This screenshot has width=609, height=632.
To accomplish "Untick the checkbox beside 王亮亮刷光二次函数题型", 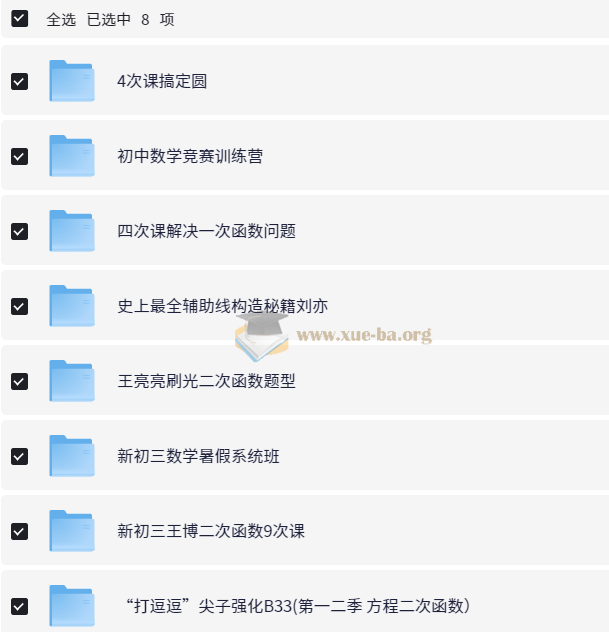I will point(19,382).
